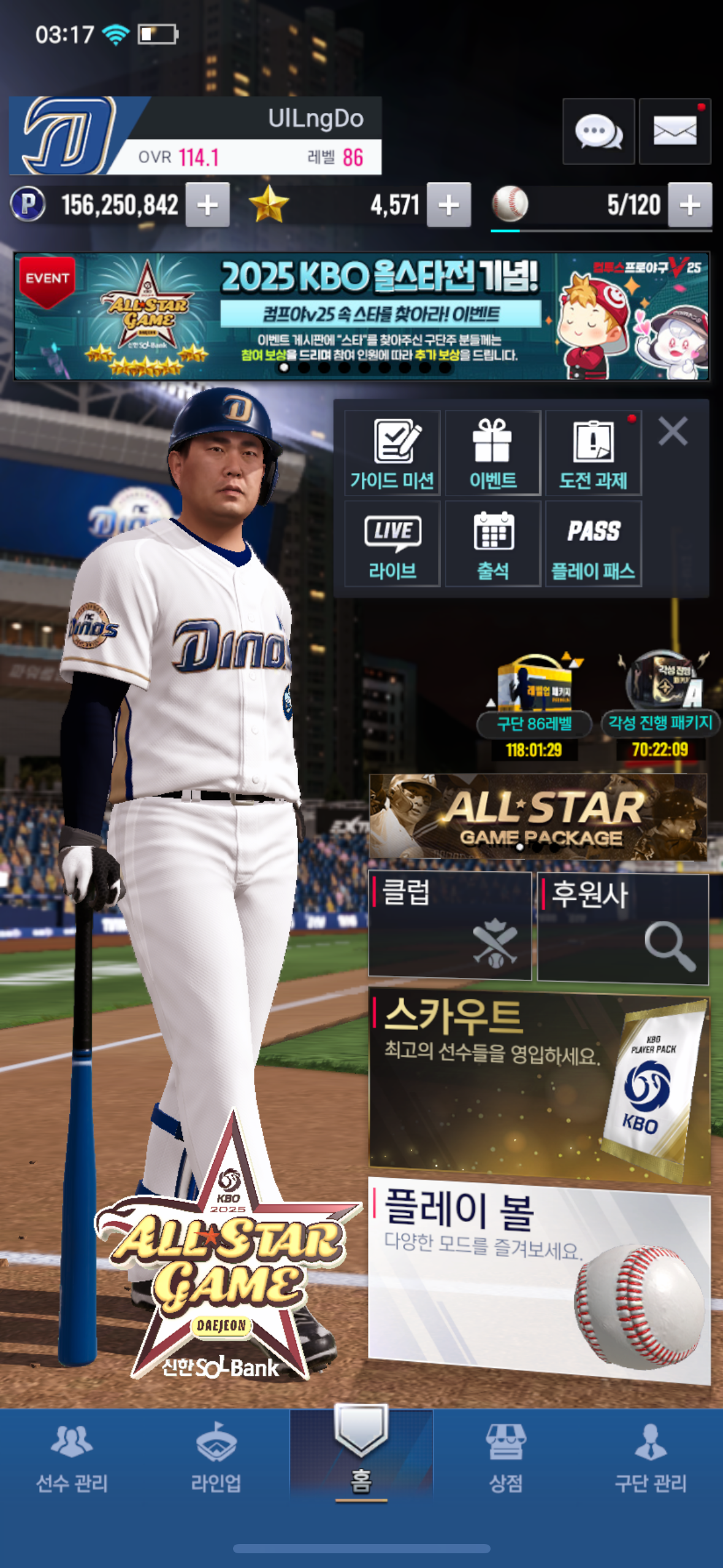Open the 각성 진행 패키지 offer

[x=660, y=705]
